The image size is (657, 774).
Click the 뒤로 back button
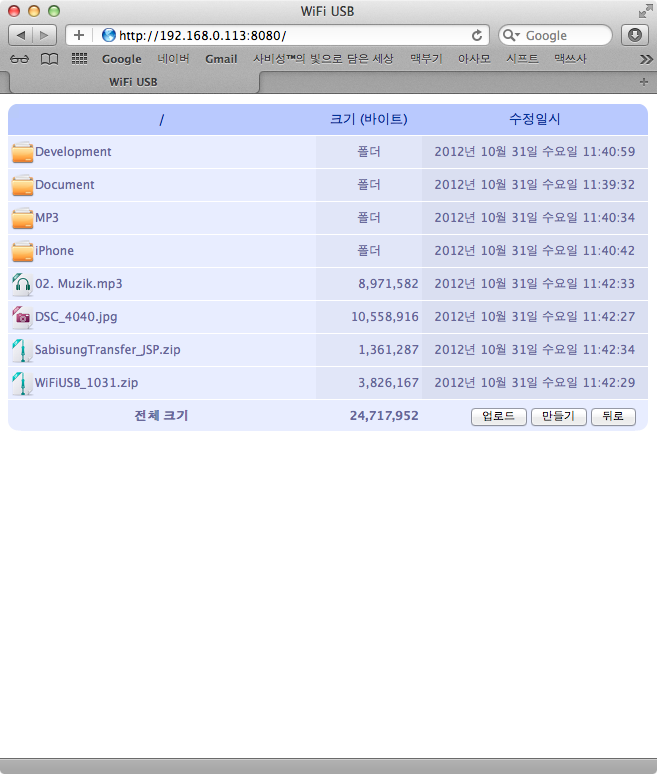pyautogui.click(x=613, y=416)
